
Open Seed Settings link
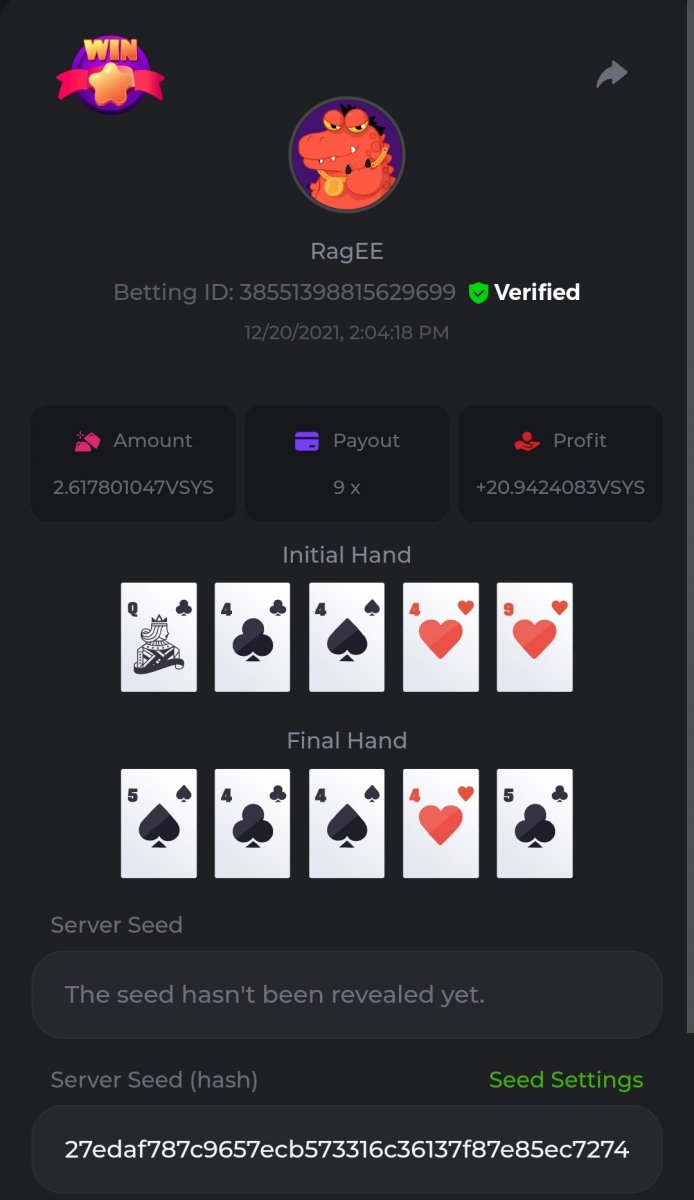pyautogui.click(x=565, y=1080)
